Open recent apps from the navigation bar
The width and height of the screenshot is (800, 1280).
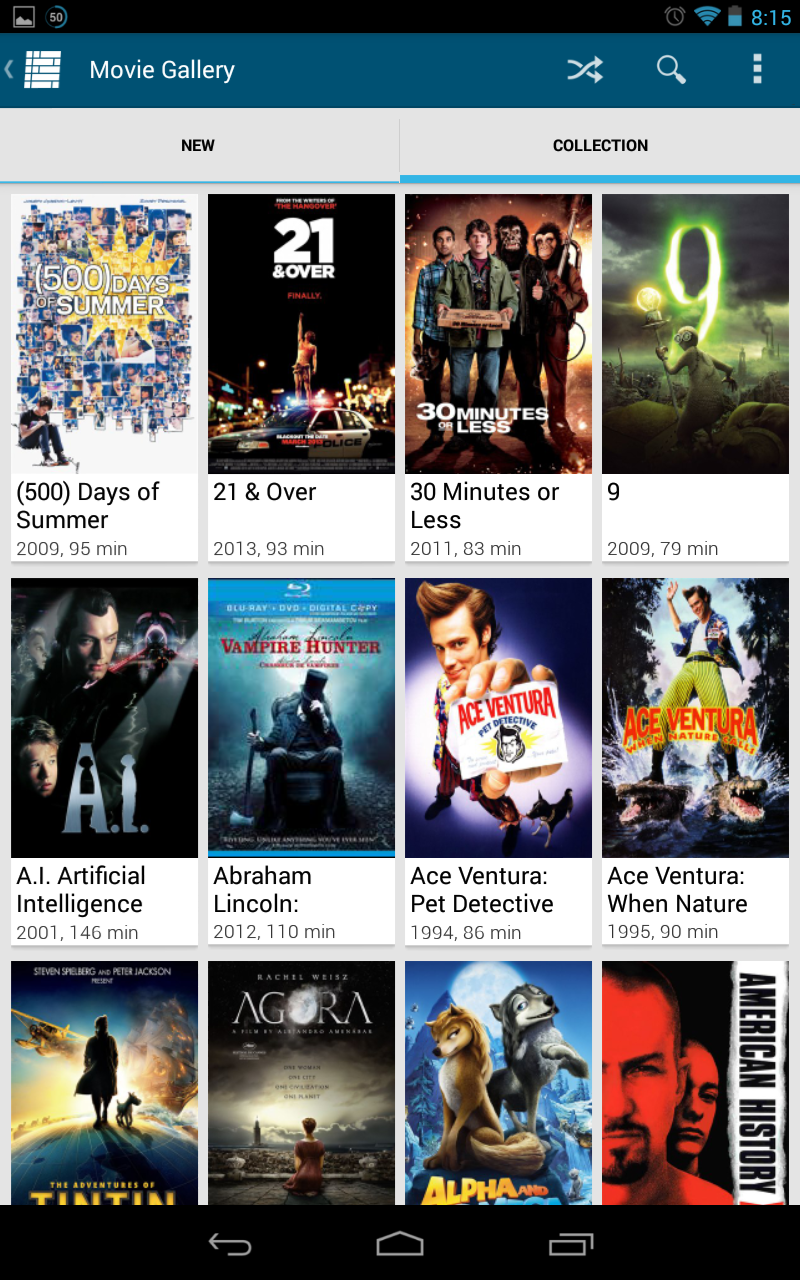[570, 1245]
